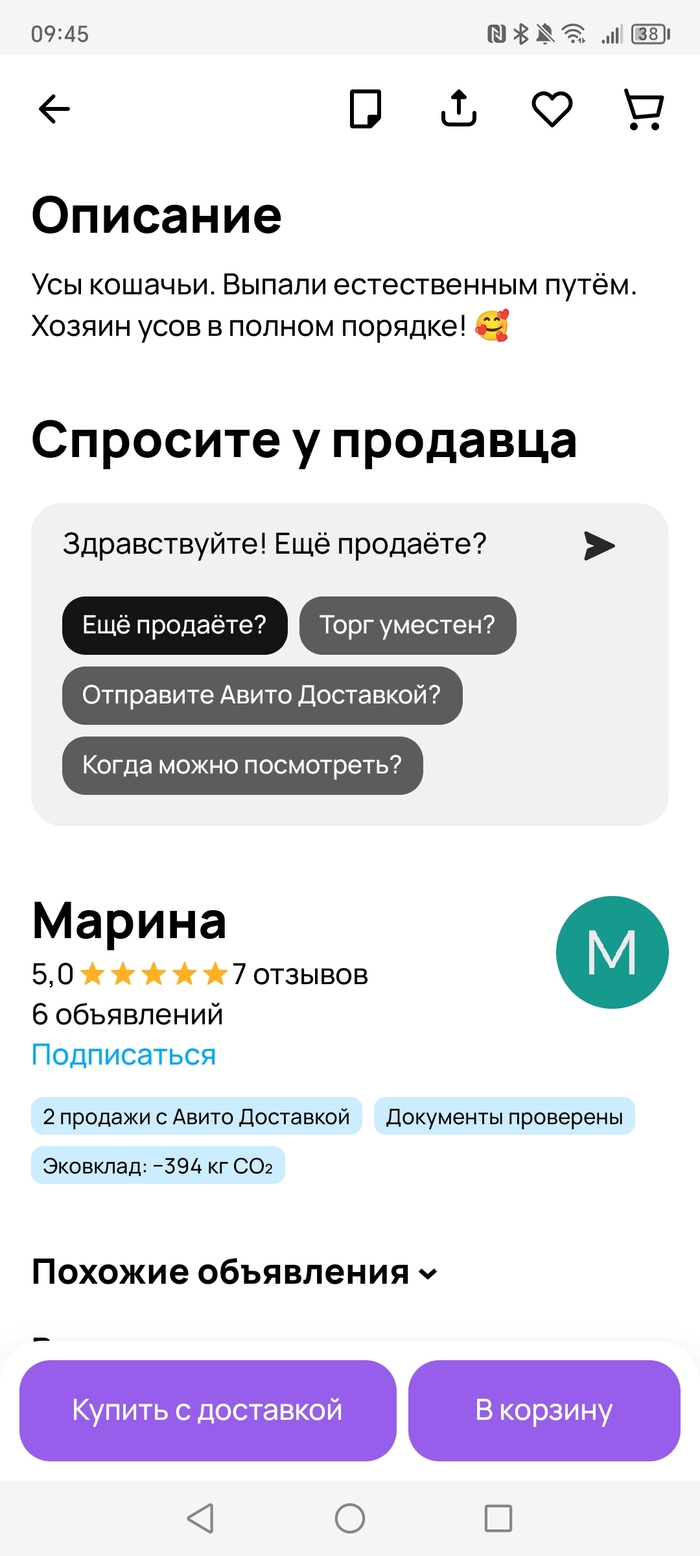The height and width of the screenshot is (1556, 700).
Task: Open 'Эковклад: −394 кг CO₂' badge
Action: coord(158,1166)
